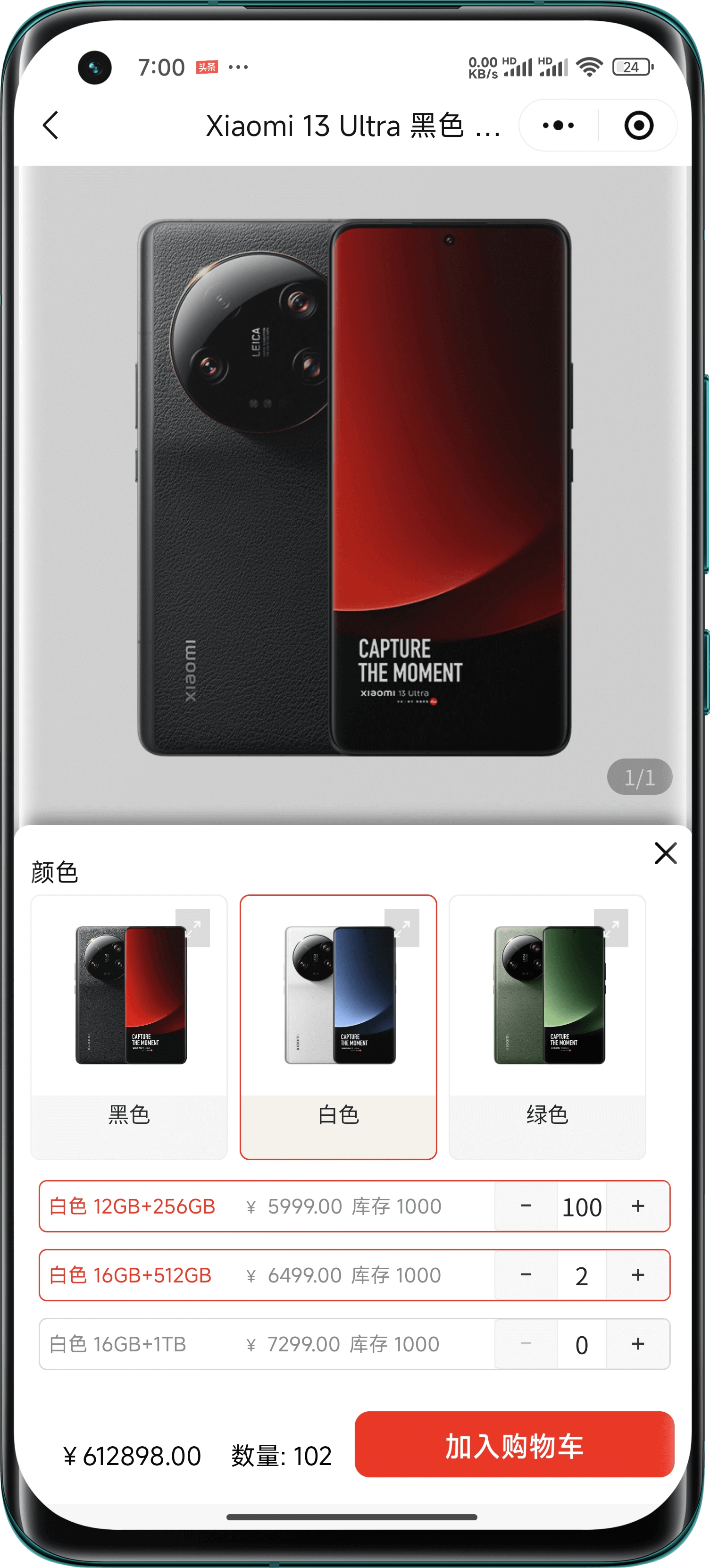This screenshot has width=710, height=1568.
Task: Enlarge the 绿色 phone image
Action: coord(611,927)
